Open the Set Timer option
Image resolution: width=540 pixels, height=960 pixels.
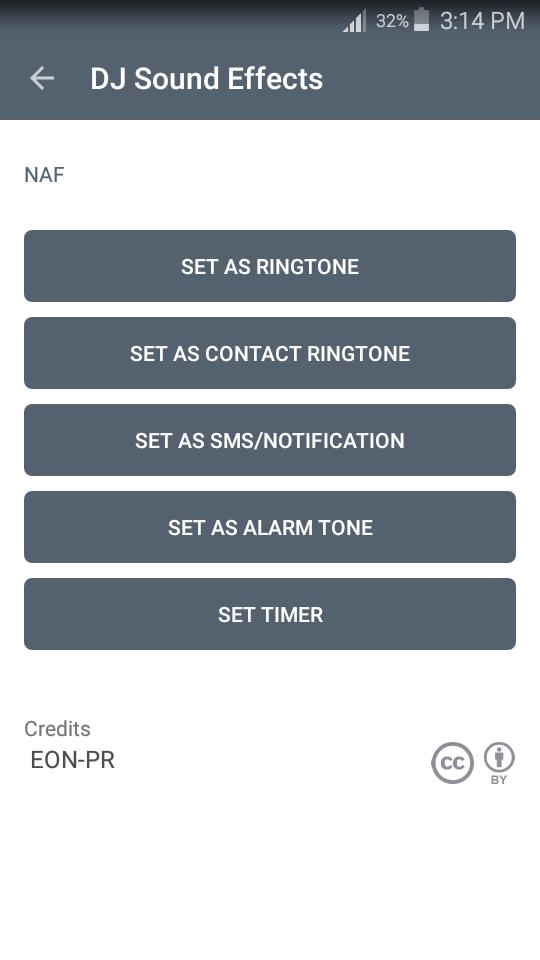coord(270,614)
